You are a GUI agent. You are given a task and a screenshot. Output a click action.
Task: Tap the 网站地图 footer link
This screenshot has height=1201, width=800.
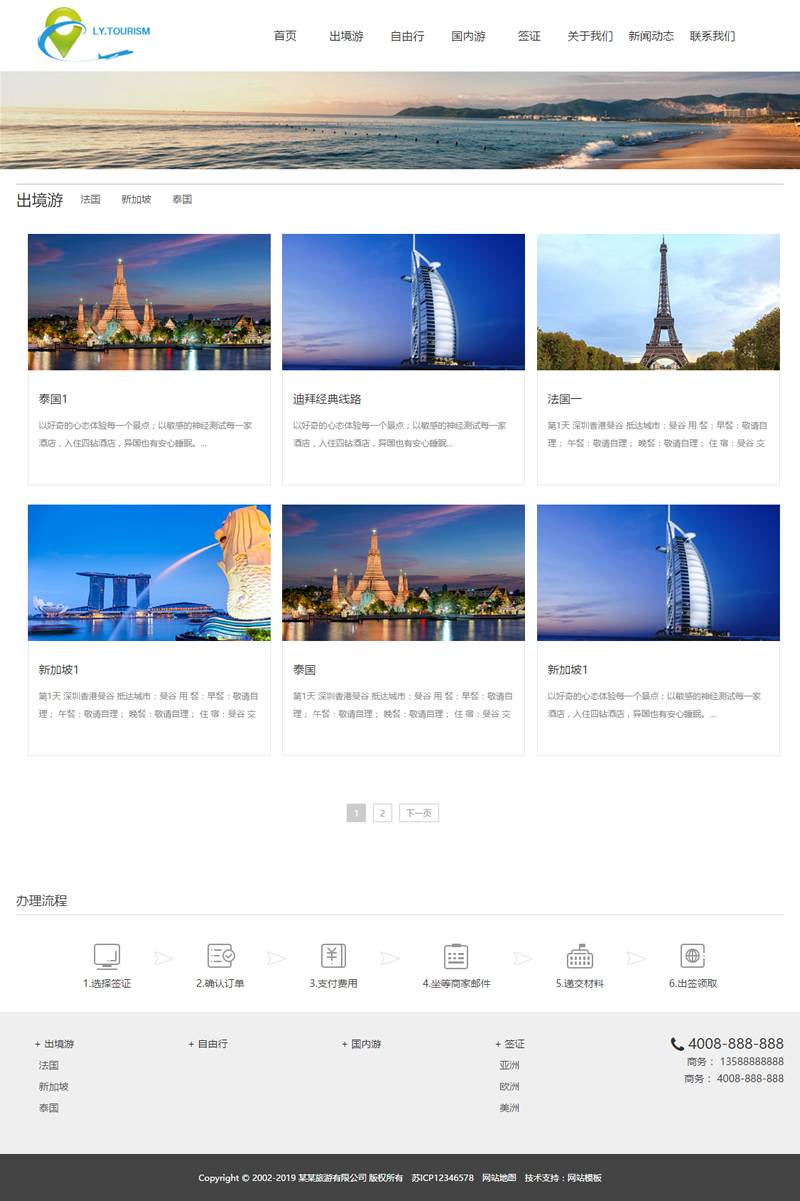[499, 1178]
